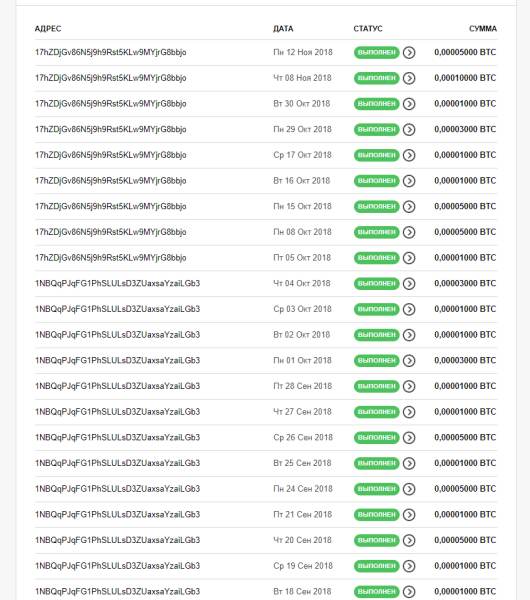Screen dimensions: 530x600
Task: Tap arrow icon on 29 Окт 2018 row
Action: pyautogui.click(x=409, y=129)
